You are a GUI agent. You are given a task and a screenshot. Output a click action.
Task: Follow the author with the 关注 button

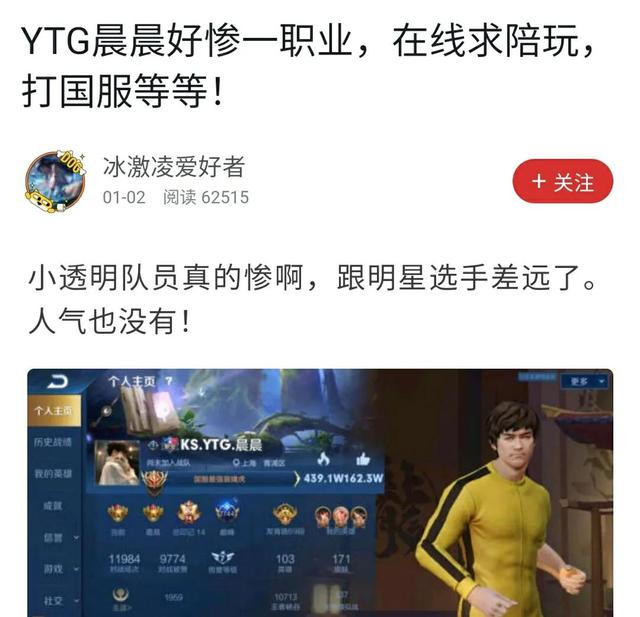[x=563, y=182]
